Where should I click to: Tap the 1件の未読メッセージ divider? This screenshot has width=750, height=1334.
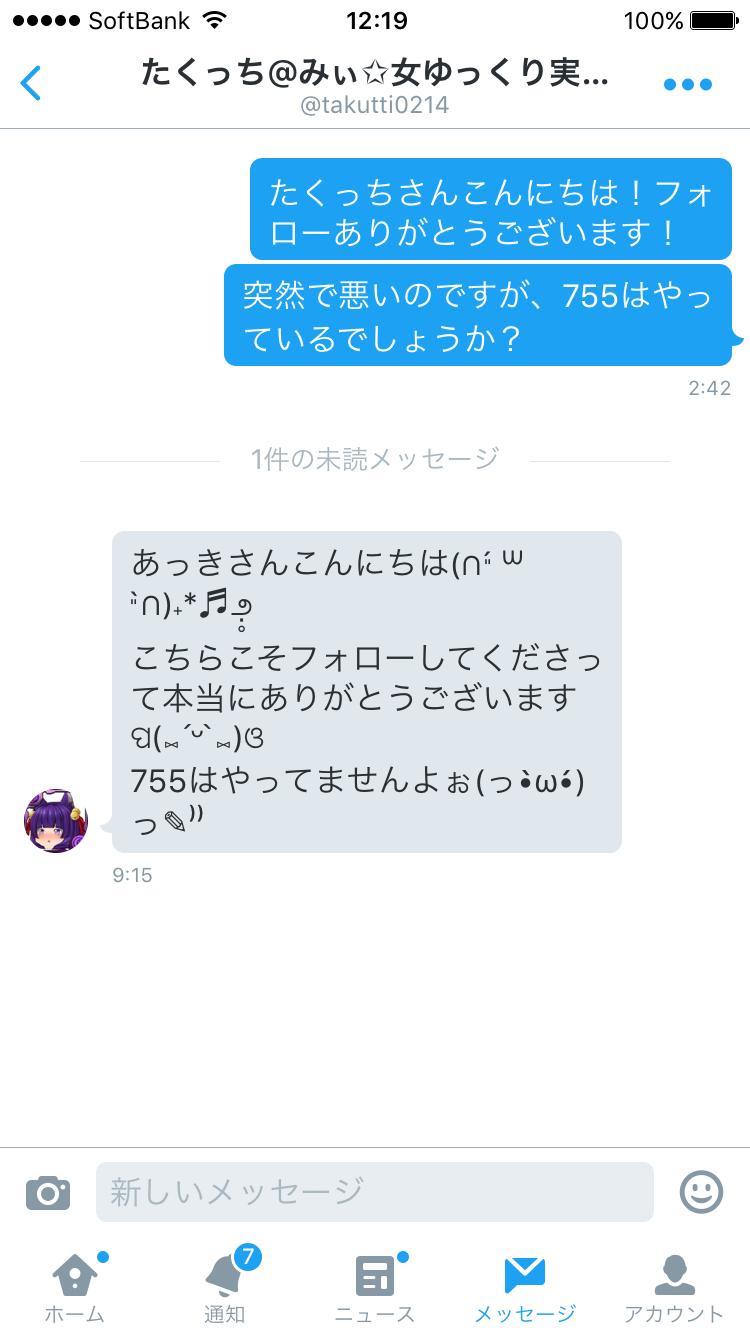point(375,457)
